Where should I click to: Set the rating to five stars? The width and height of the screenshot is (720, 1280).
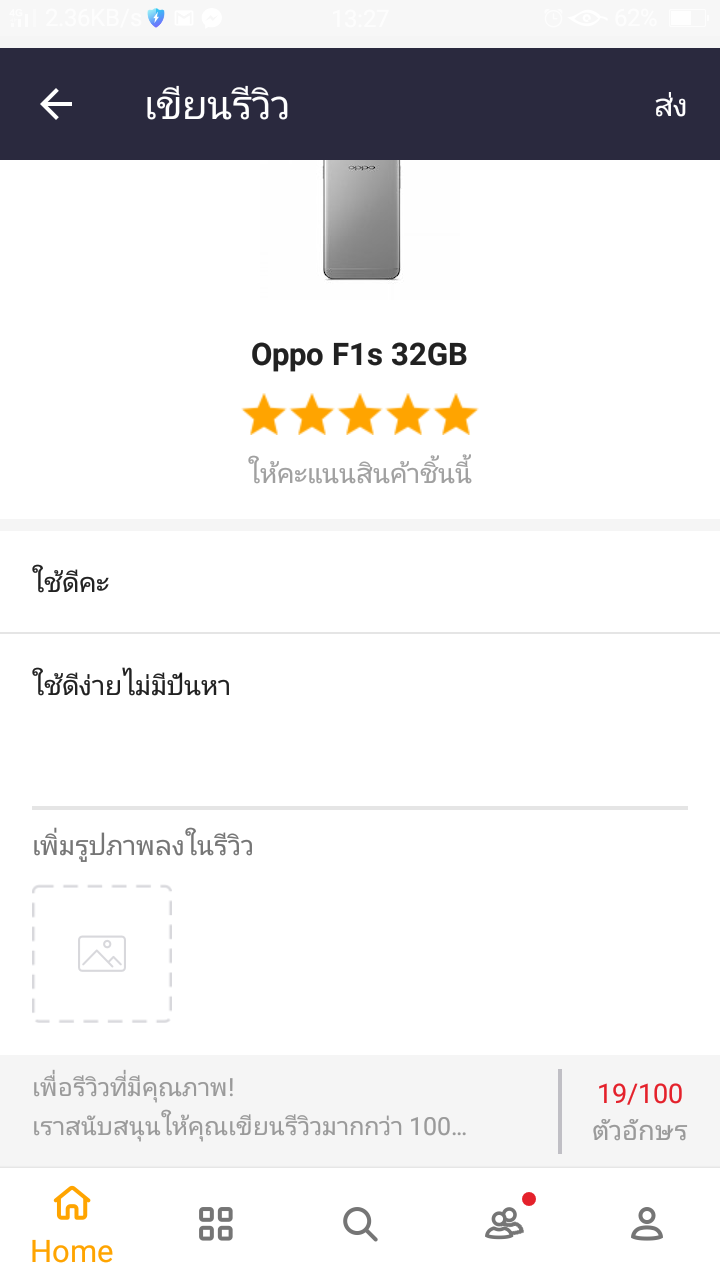pos(456,415)
